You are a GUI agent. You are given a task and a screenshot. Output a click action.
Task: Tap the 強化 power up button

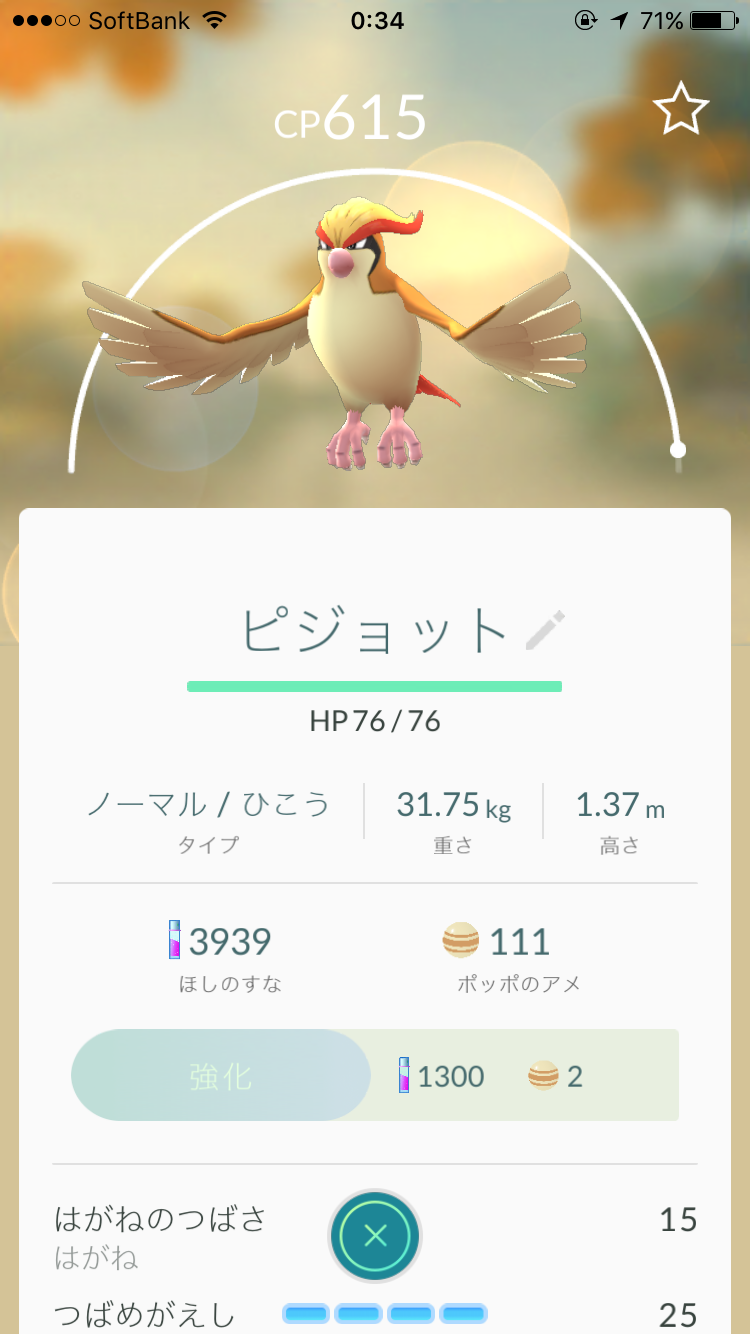coord(221,1076)
